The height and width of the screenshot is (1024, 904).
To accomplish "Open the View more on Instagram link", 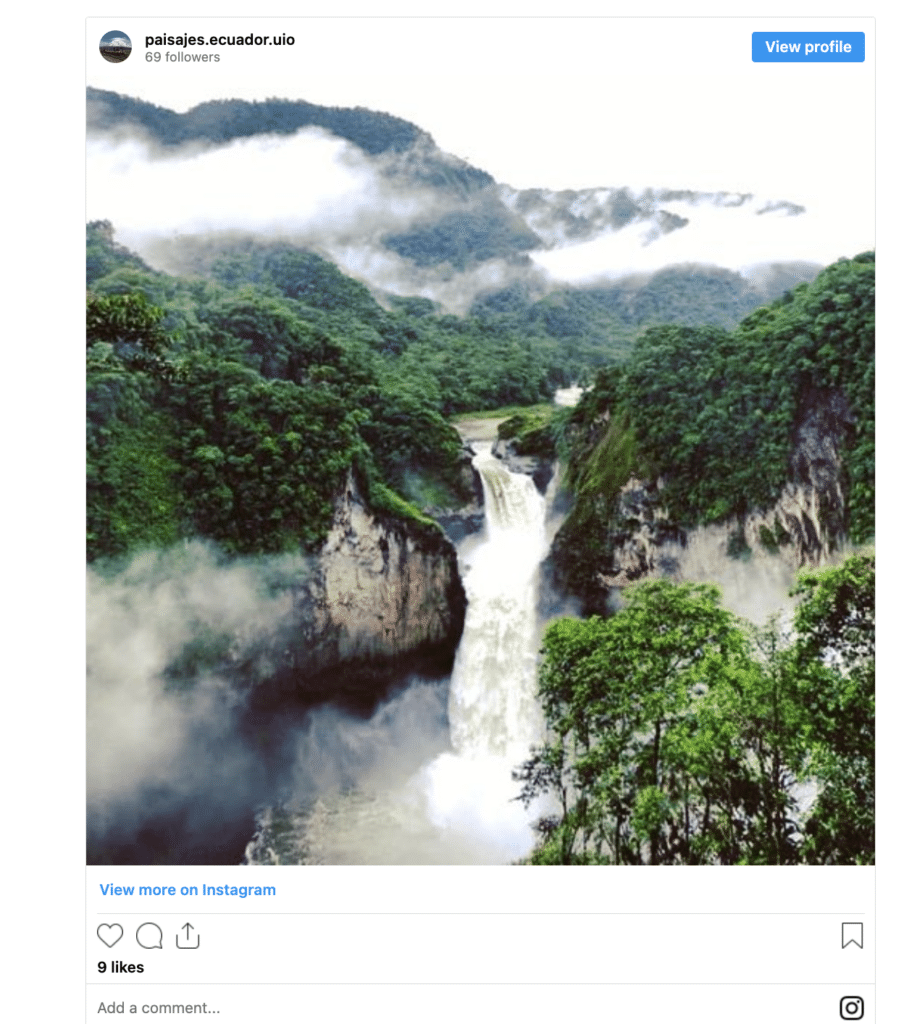I will tap(187, 890).
